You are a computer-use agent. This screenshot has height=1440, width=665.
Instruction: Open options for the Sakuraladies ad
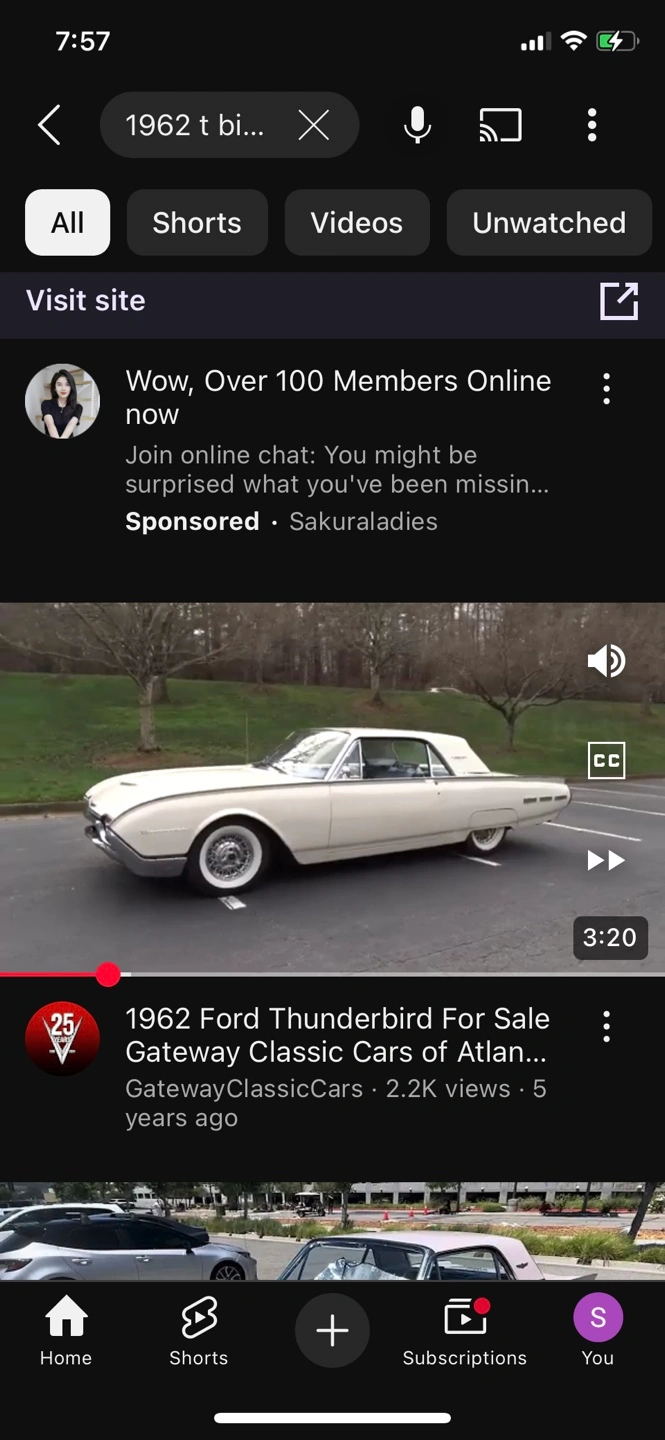tap(606, 388)
